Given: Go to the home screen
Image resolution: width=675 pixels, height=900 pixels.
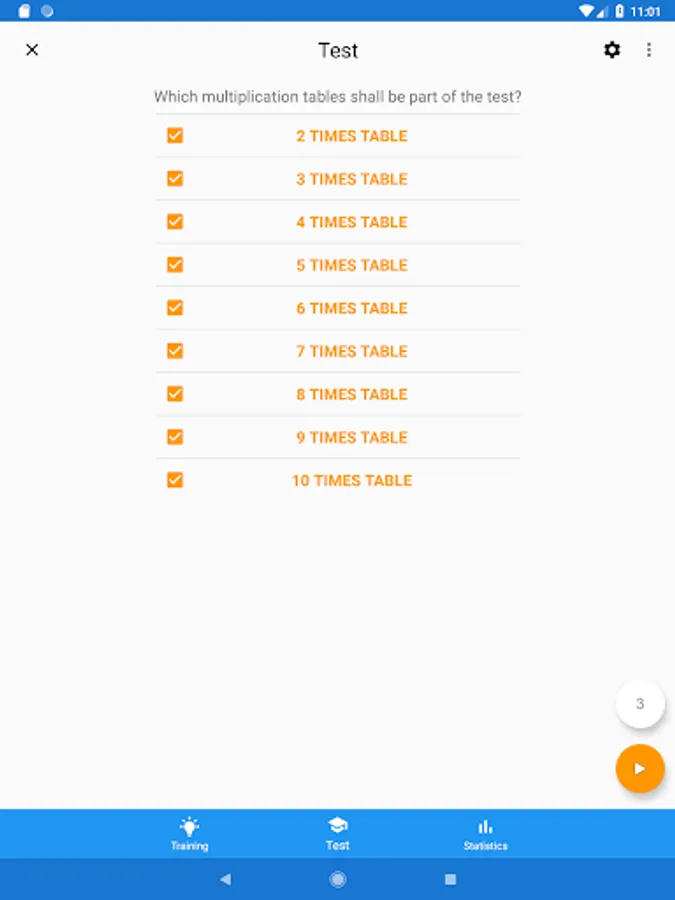Looking at the screenshot, I should (x=338, y=879).
